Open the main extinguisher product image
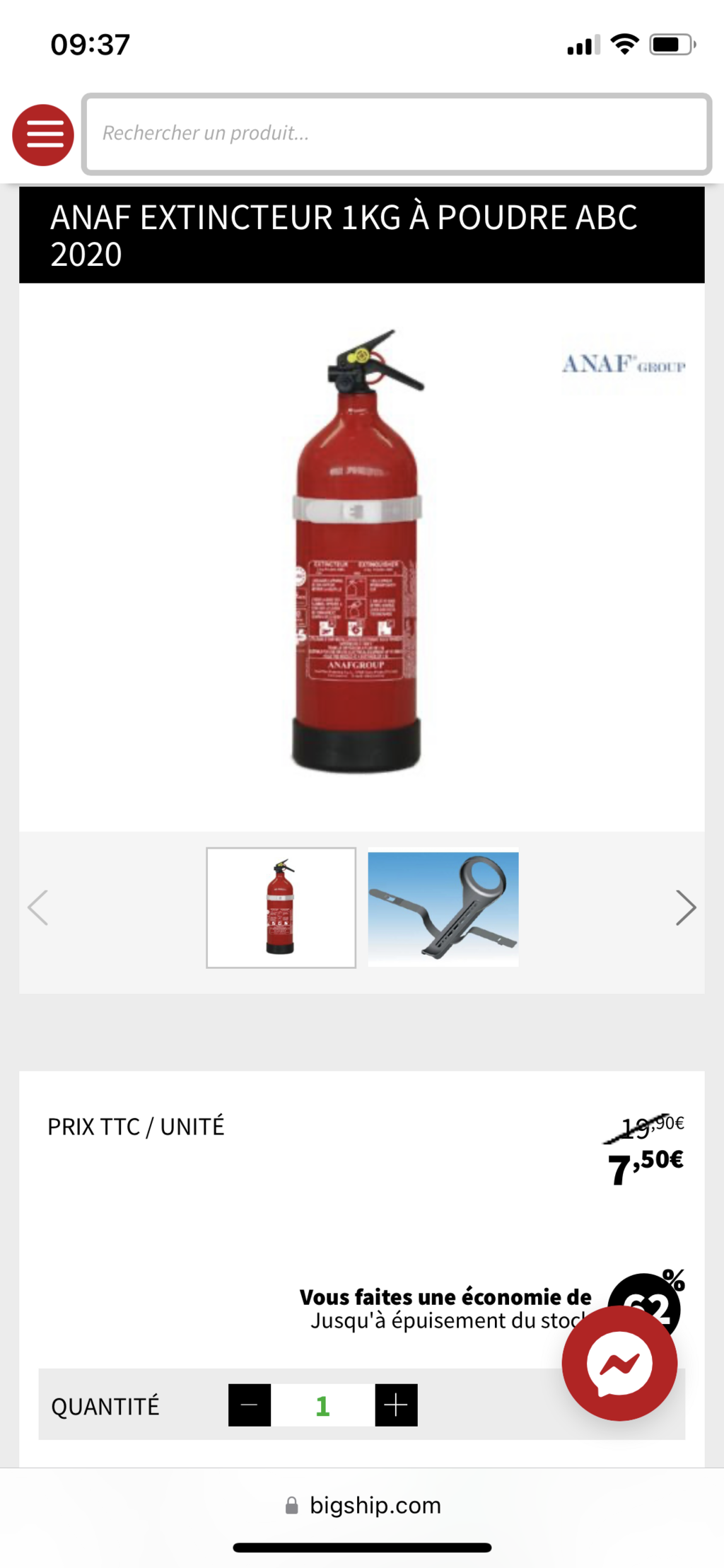This screenshot has height=1568, width=724. click(x=358, y=551)
